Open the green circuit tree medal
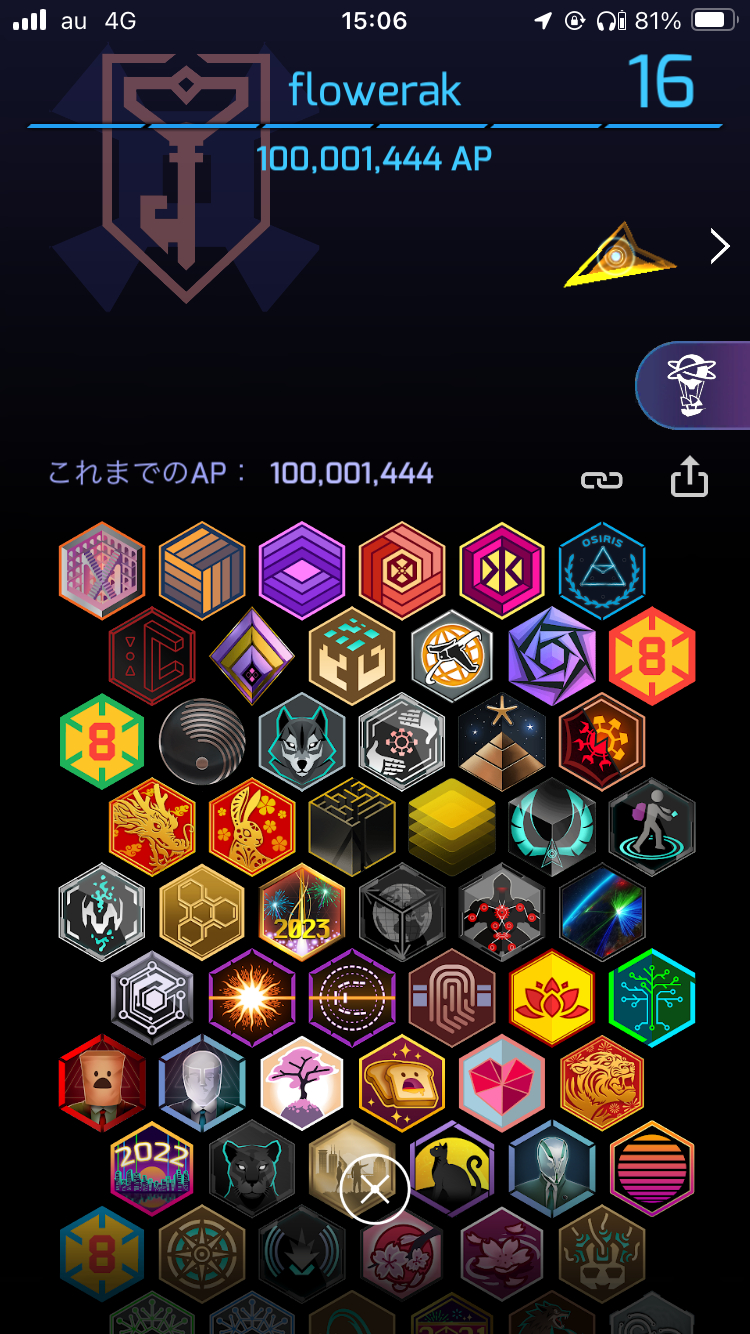 click(652, 997)
